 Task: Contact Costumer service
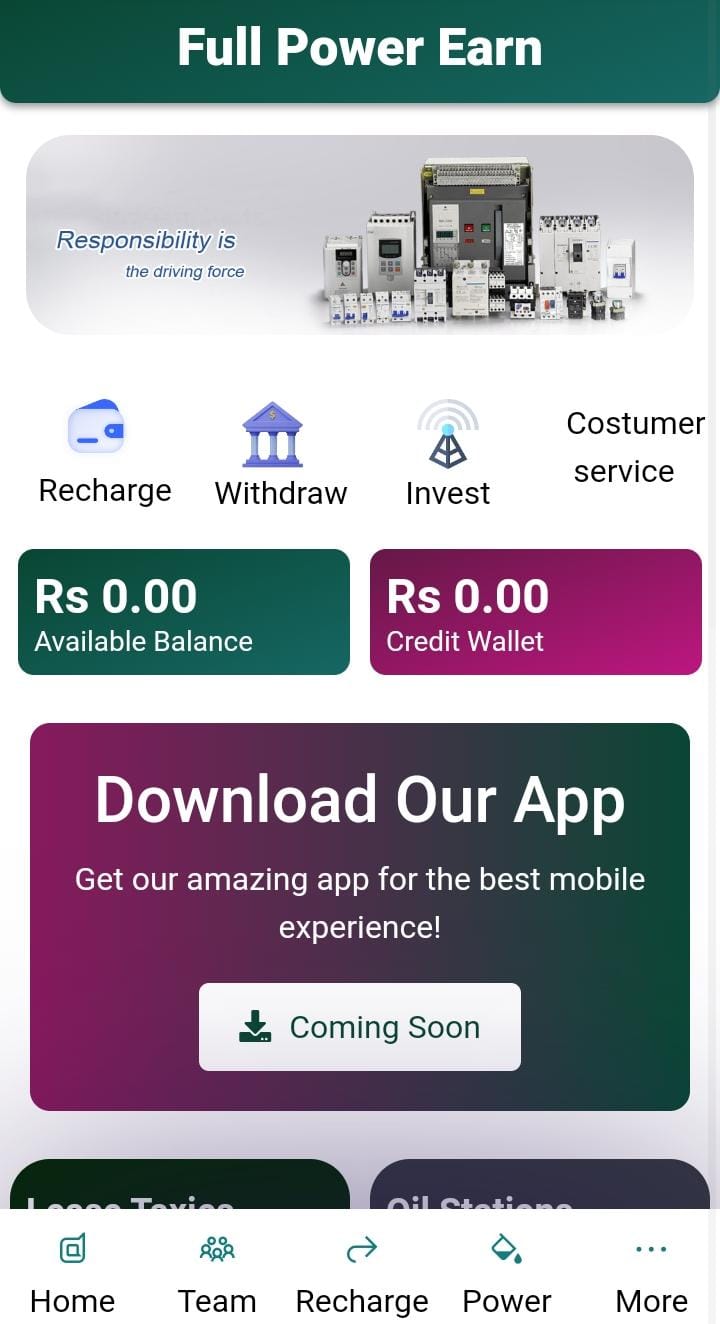pos(628,447)
